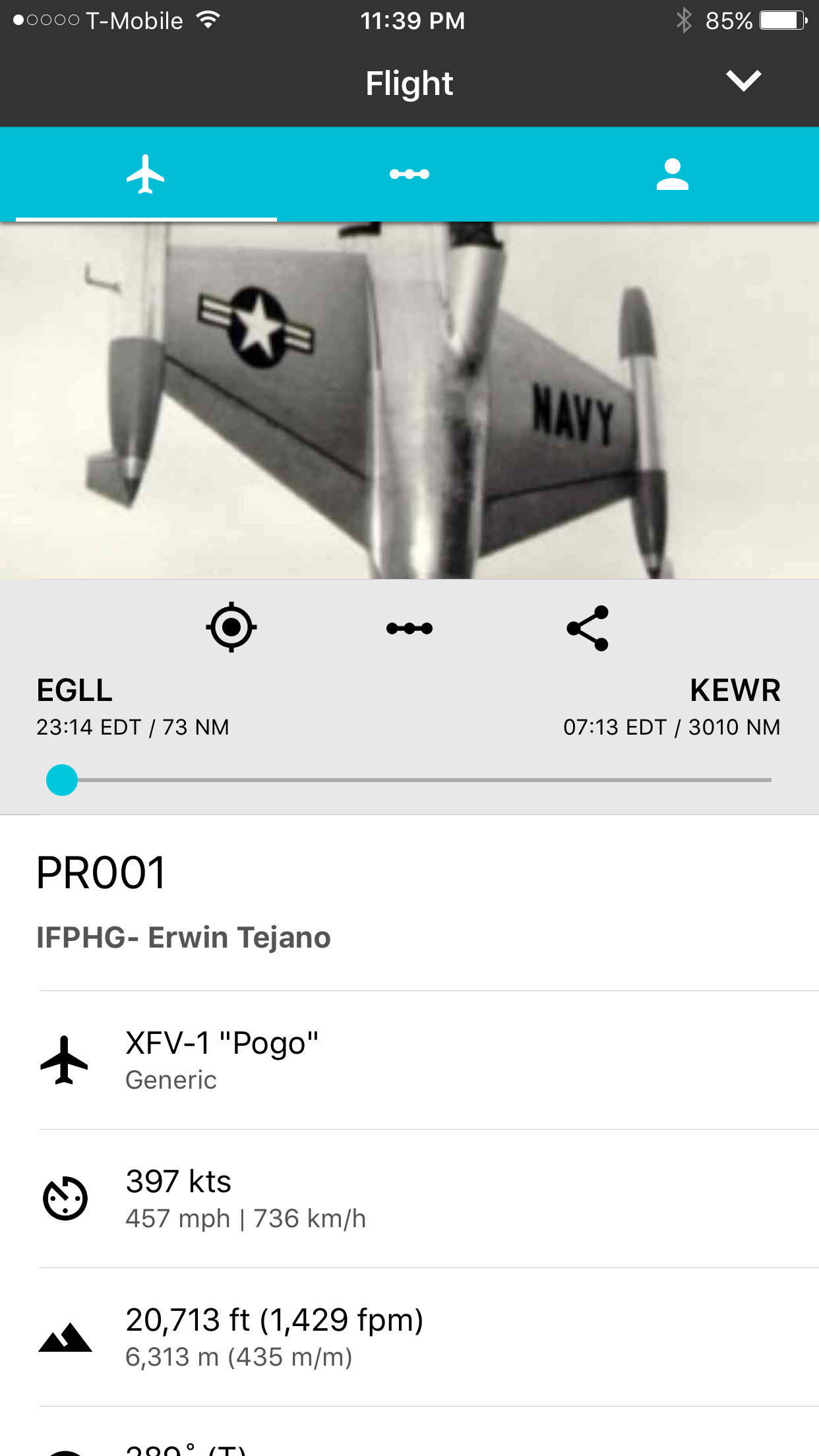Switch to the pilot profile tab

(x=672, y=174)
